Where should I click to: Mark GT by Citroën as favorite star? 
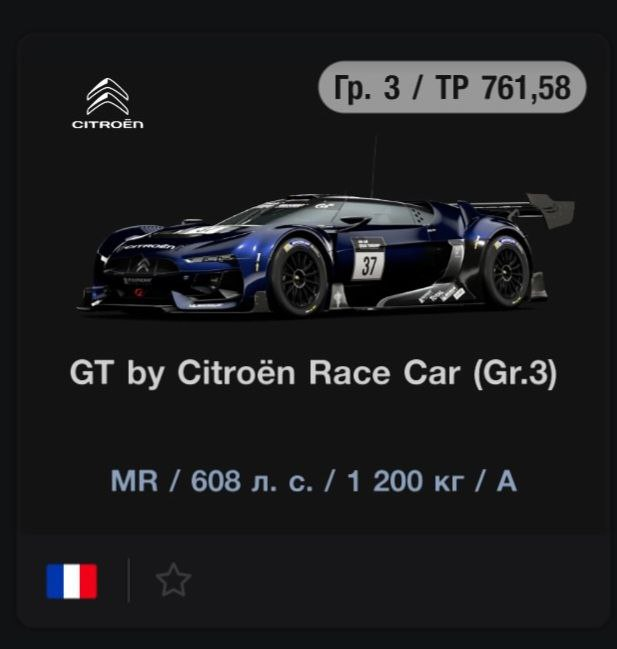pos(174,580)
